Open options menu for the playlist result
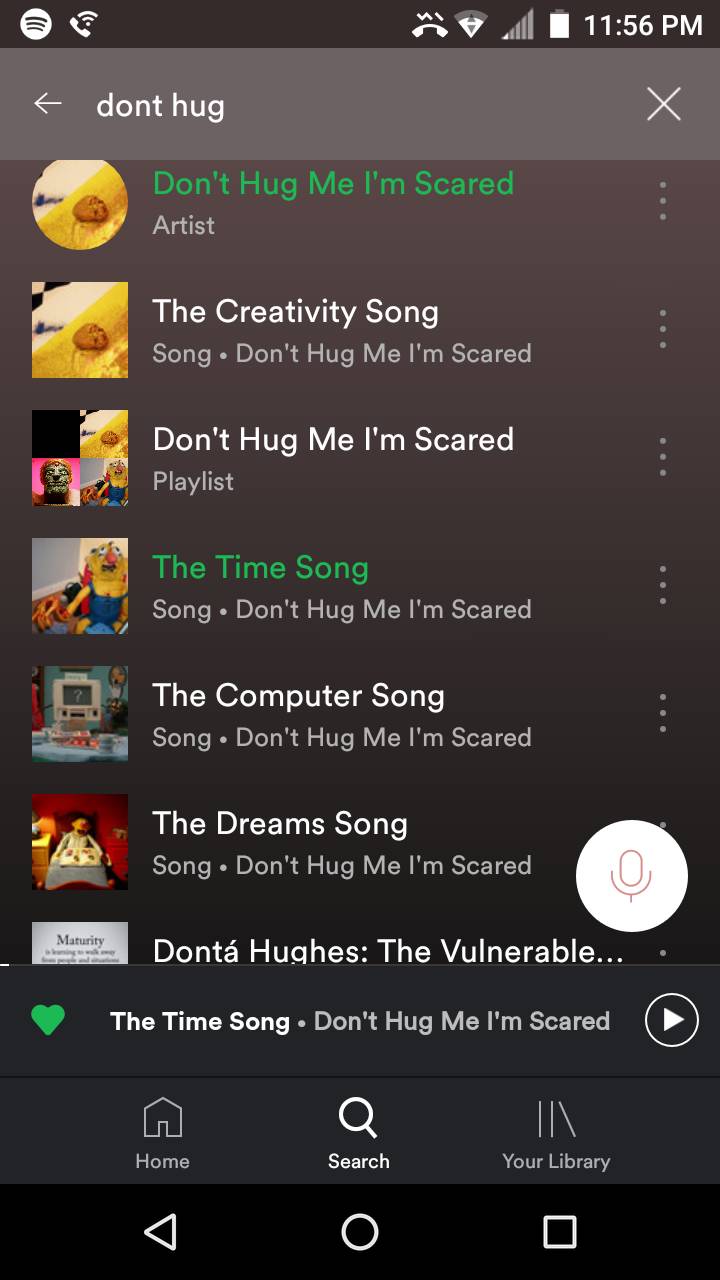Screen dimensions: 720x1280 pos(662,456)
